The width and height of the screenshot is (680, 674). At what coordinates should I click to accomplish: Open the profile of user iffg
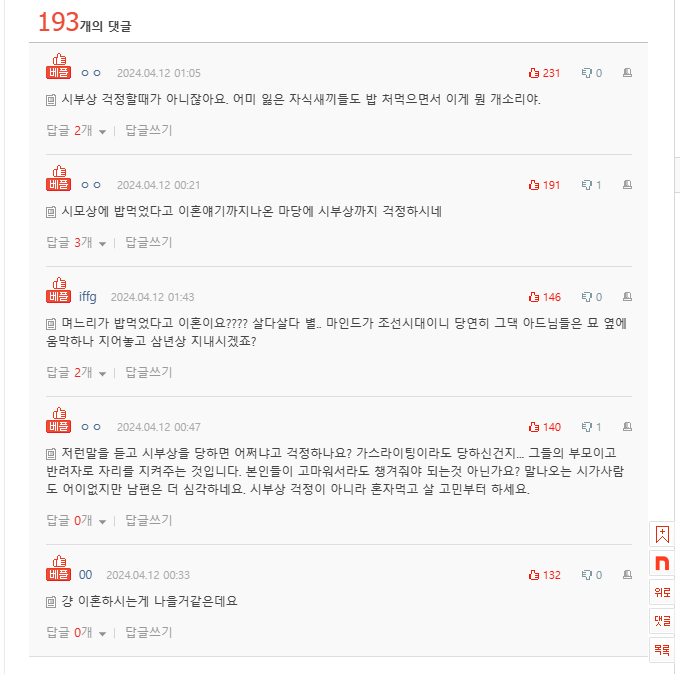[x=88, y=297]
